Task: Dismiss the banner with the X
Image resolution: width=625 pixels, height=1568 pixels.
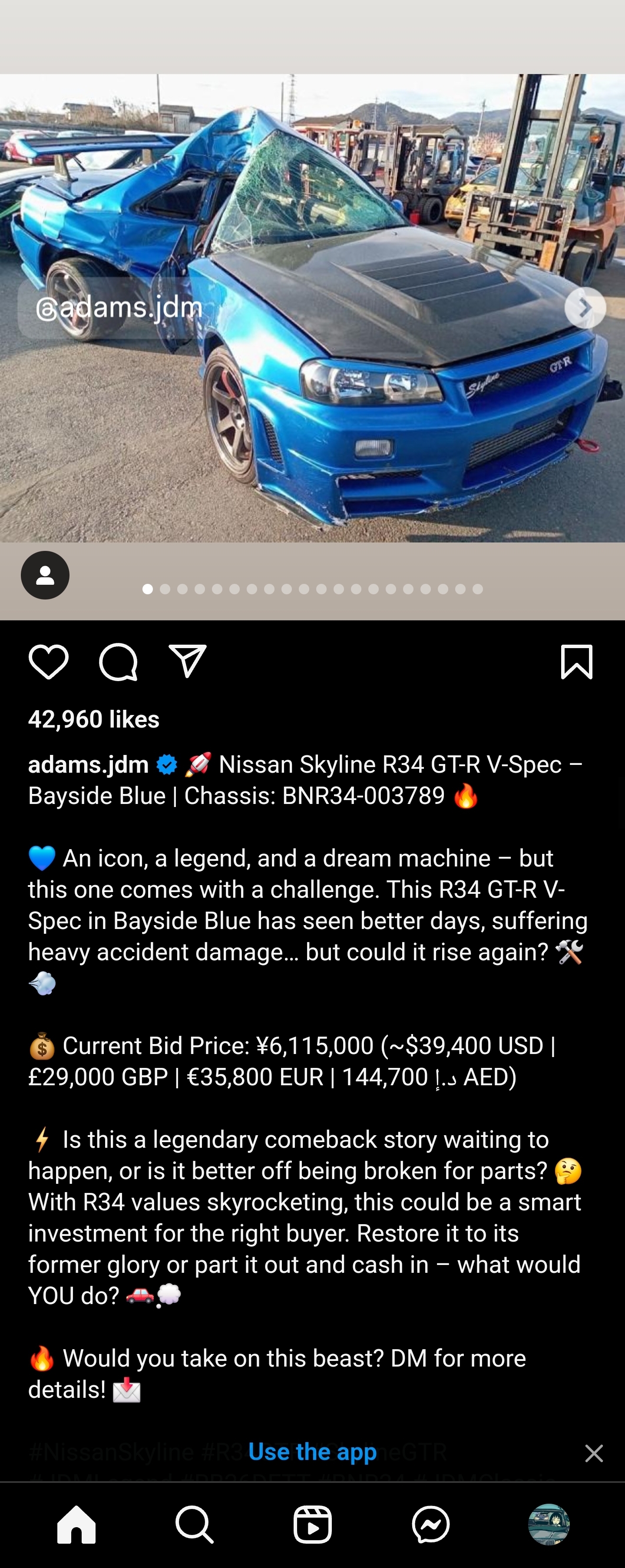Action: pyautogui.click(x=594, y=1453)
